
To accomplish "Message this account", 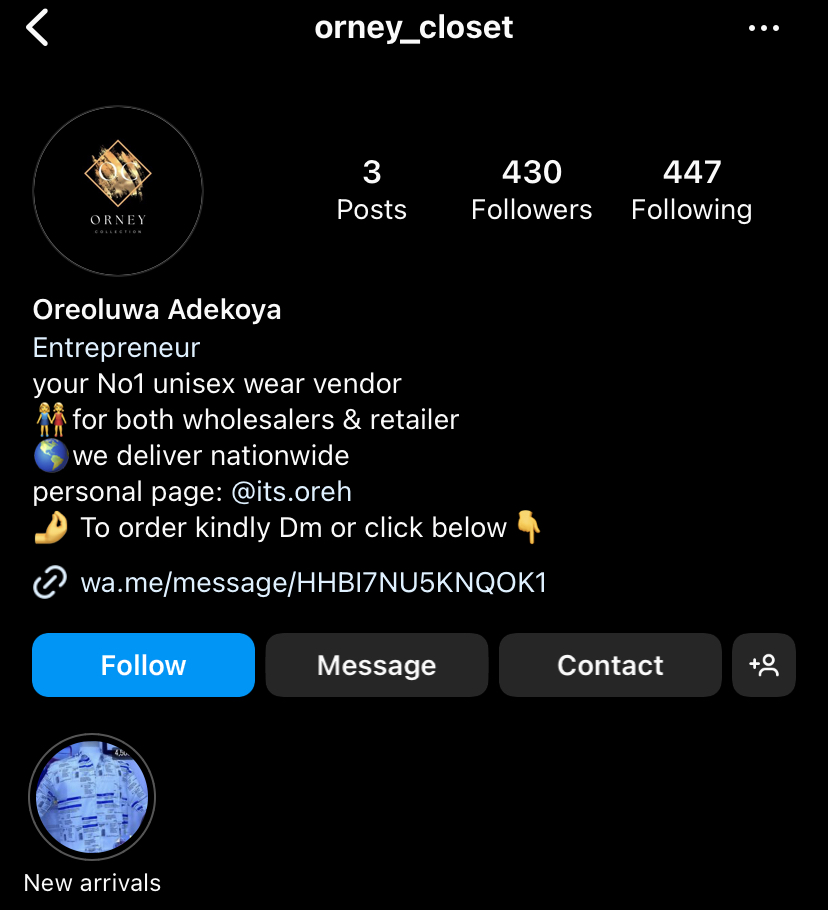I will point(376,665).
